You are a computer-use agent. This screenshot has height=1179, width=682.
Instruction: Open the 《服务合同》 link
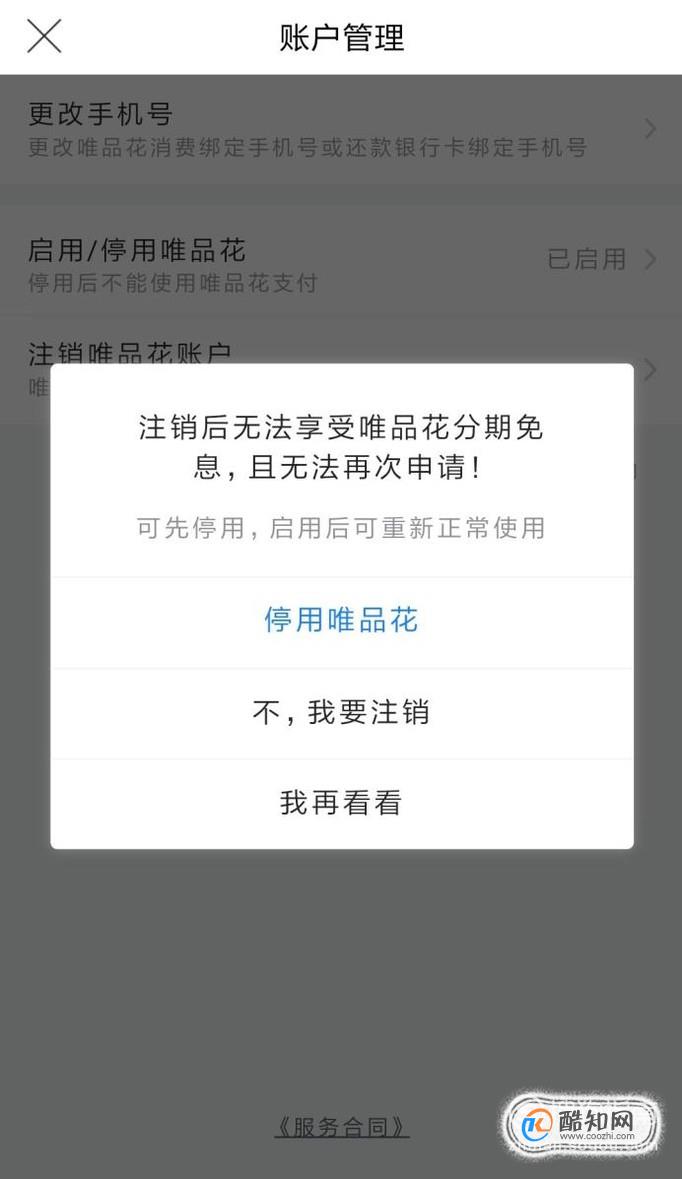click(x=341, y=1127)
